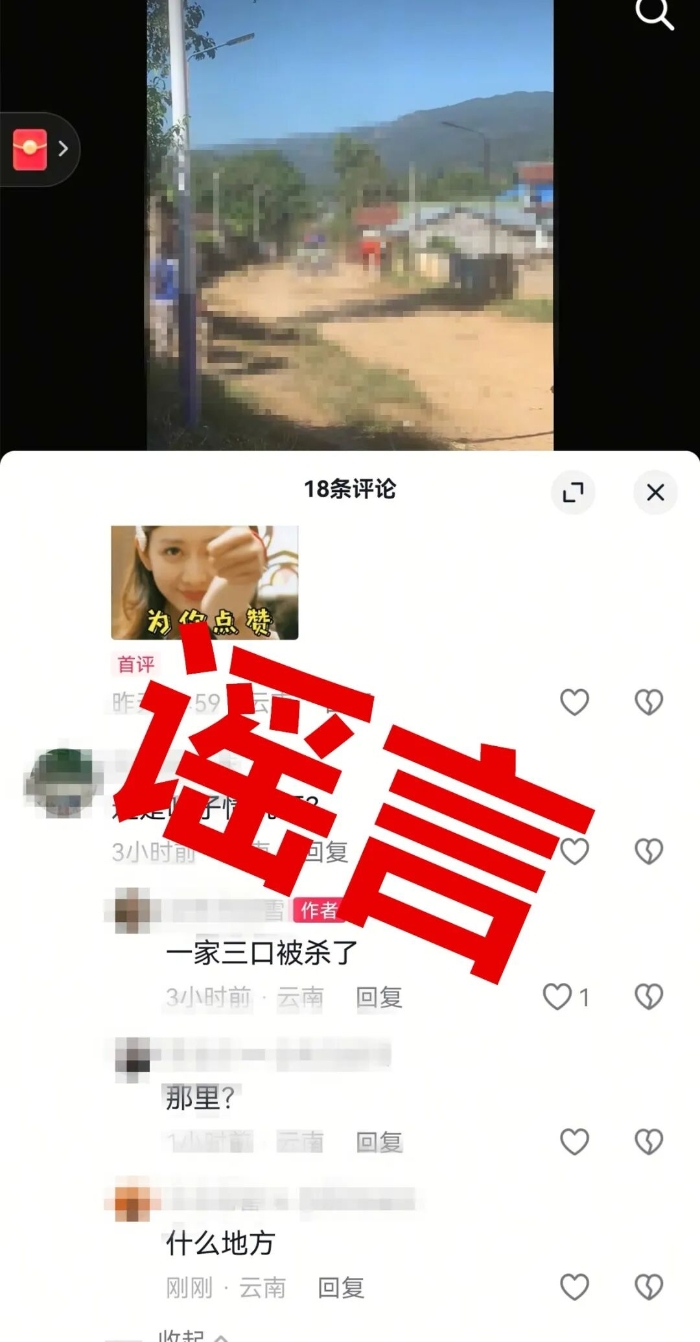Reply to the comment 那里?
This screenshot has width=700, height=1342.
pyautogui.click(x=379, y=1142)
